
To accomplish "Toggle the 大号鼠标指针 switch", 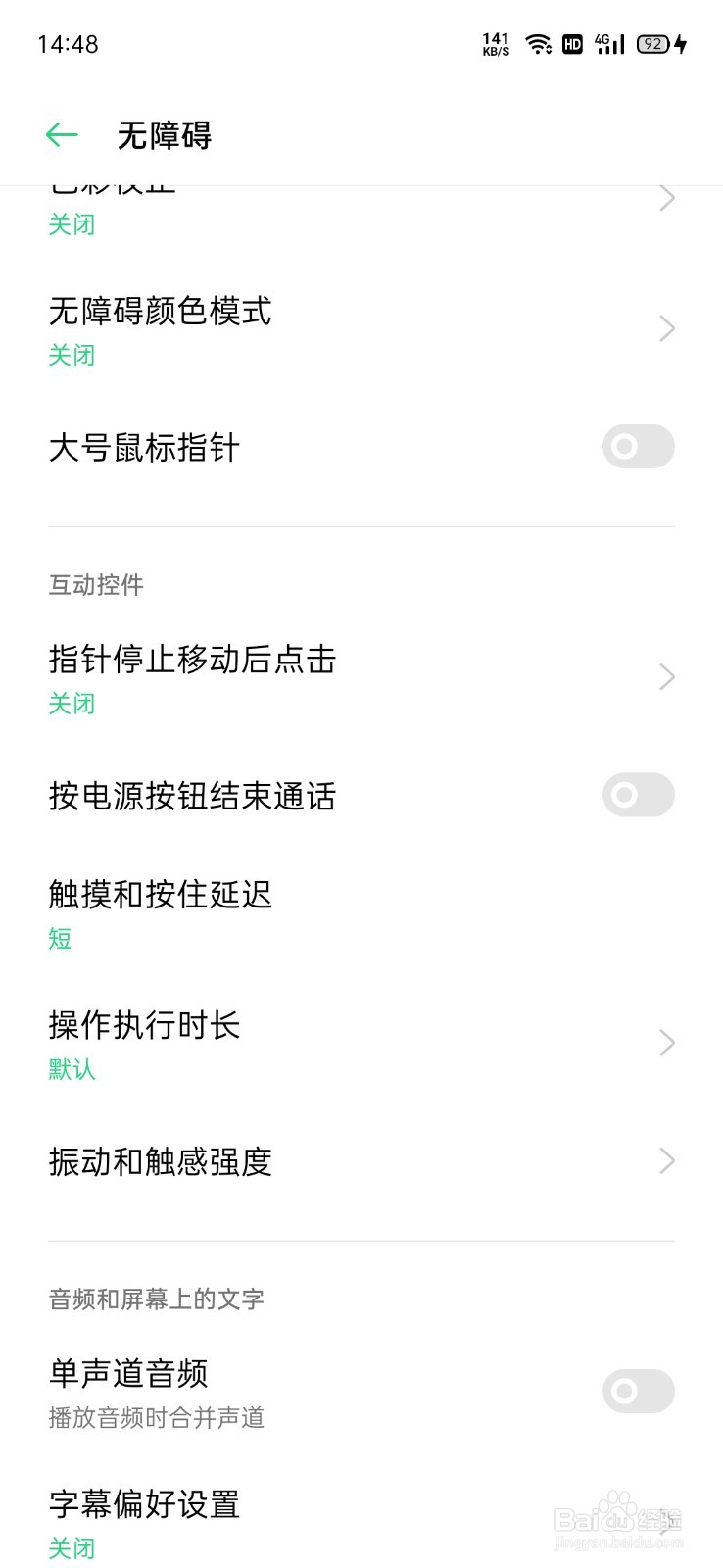I will 638,447.
